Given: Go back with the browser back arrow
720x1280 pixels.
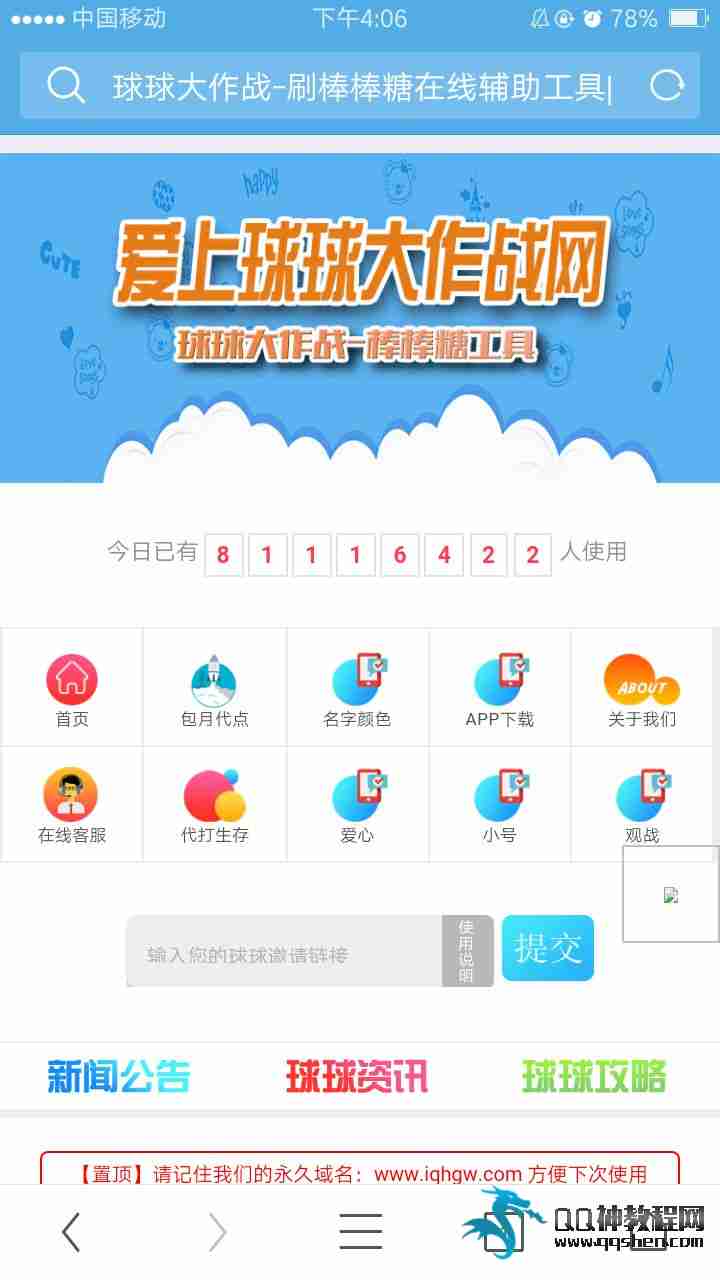Looking at the screenshot, I should tap(71, 1232).
